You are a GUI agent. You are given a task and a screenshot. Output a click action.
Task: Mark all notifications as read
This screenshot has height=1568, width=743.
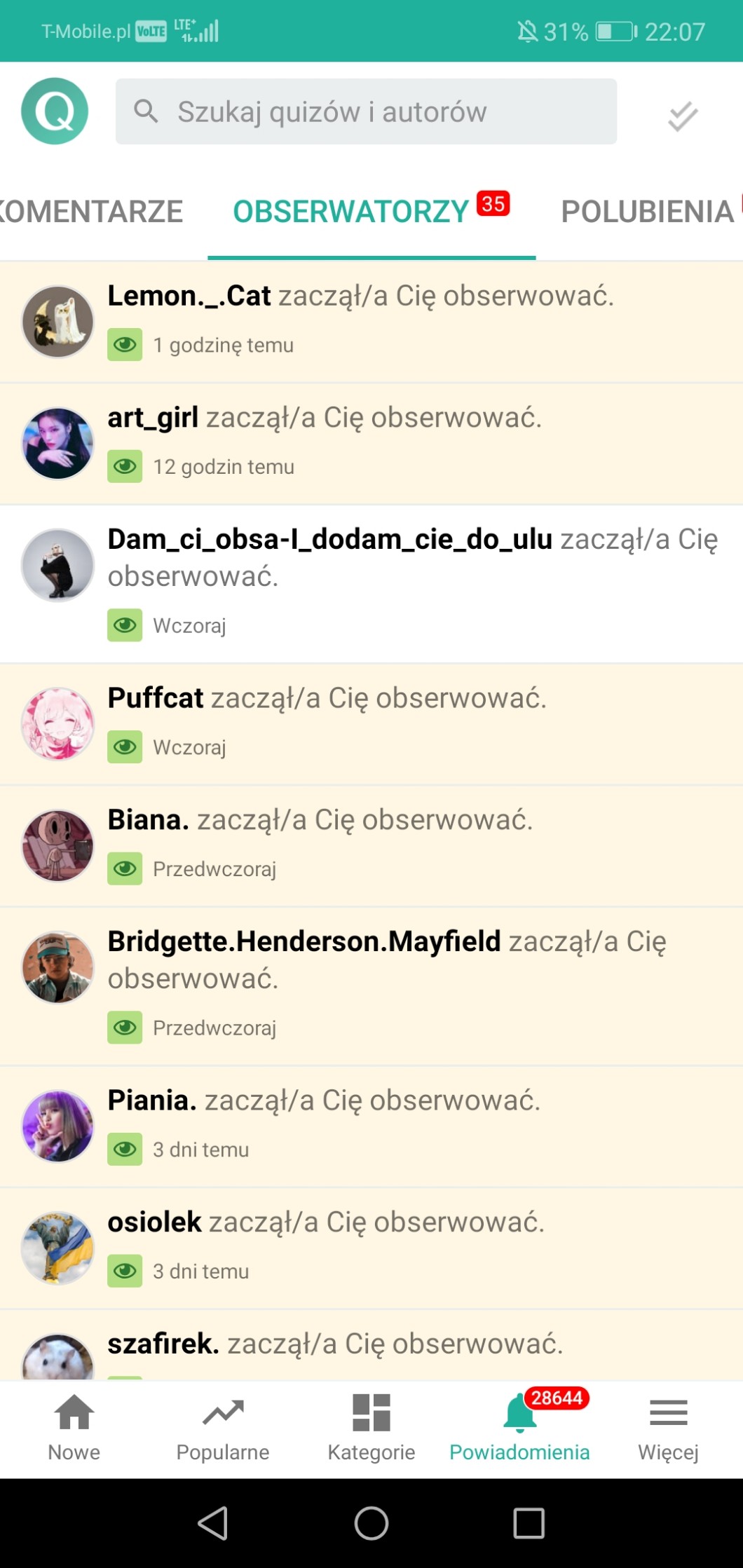click(x=681, y=116)
